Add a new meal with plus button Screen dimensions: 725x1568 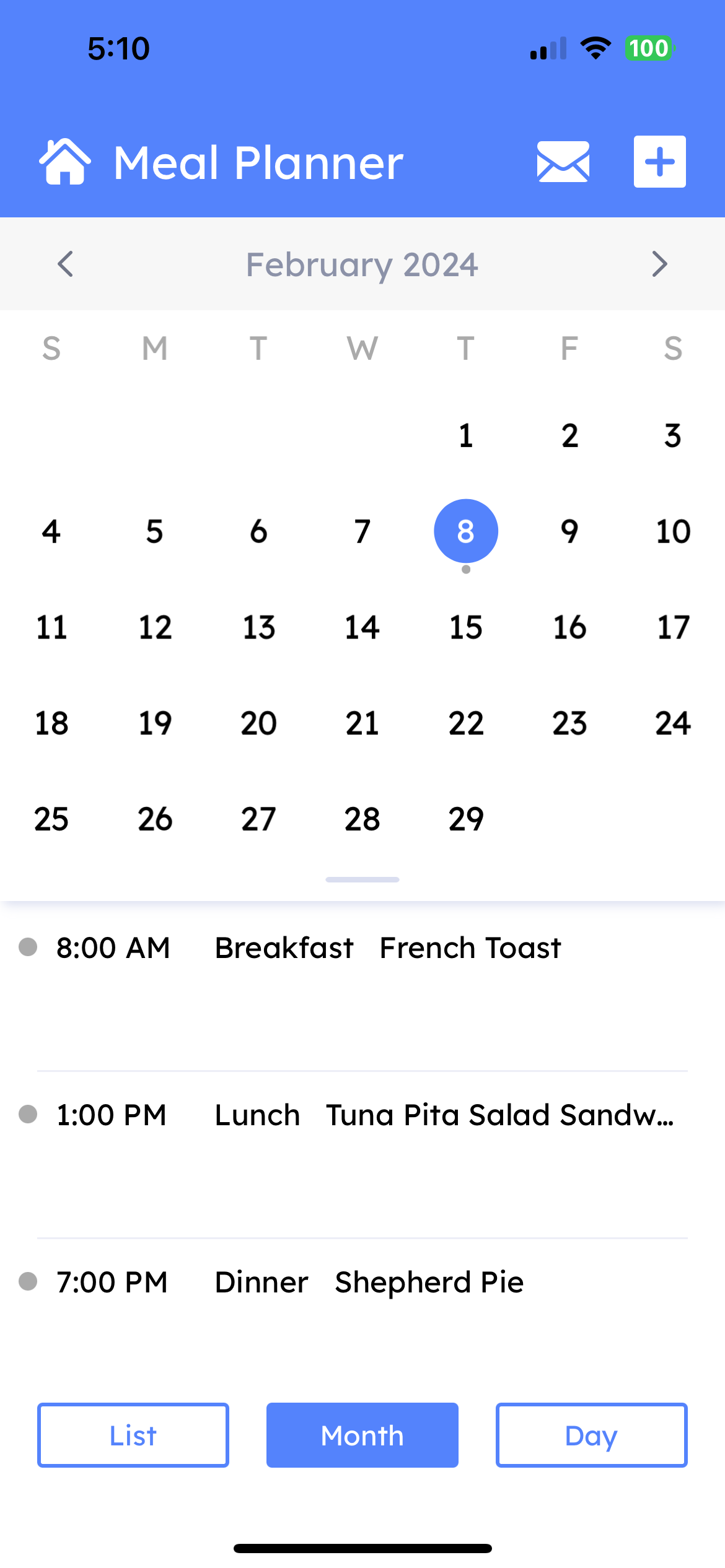tap(659, 162)
